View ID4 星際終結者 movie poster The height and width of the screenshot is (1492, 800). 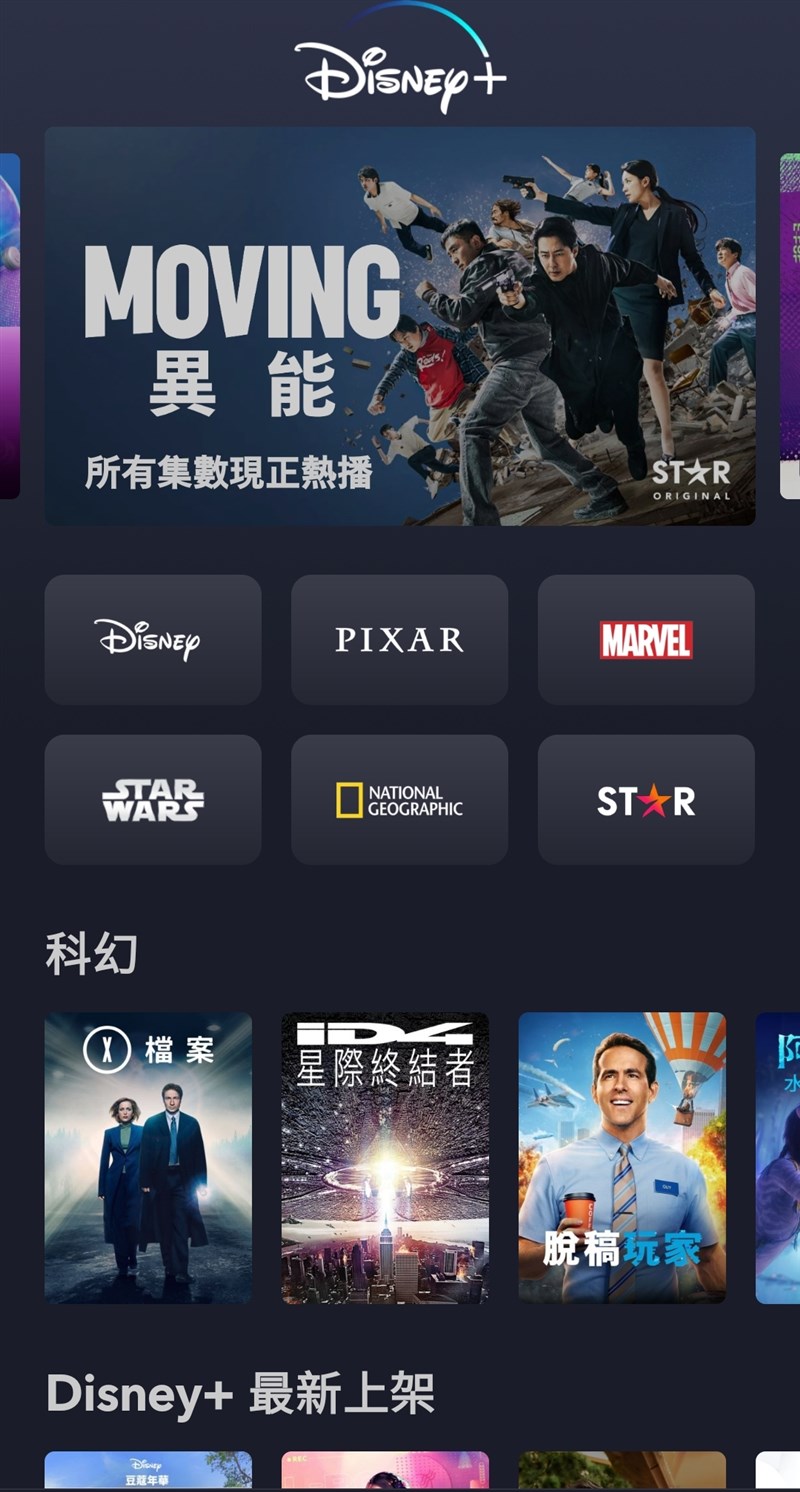click(385, 1157)
